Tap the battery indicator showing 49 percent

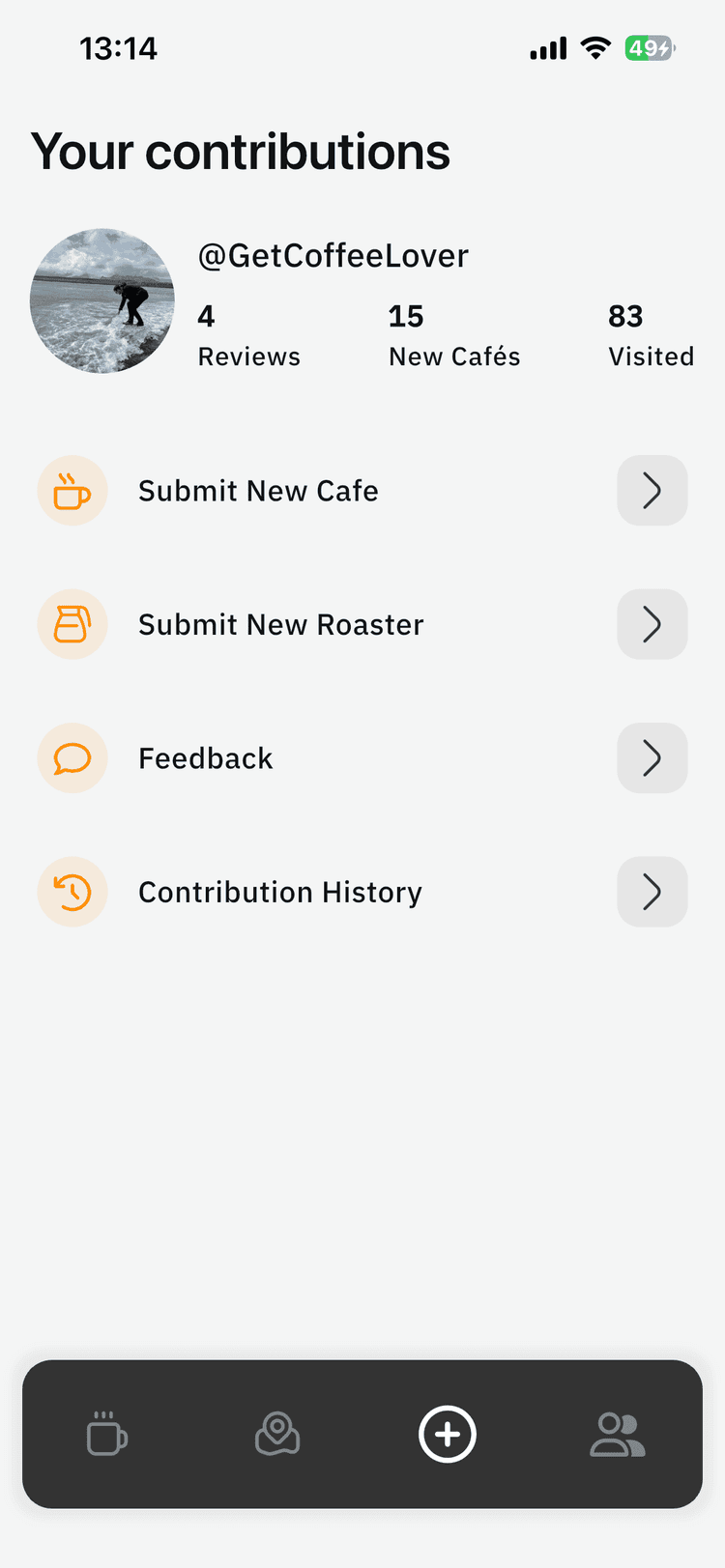click(650, 47)
